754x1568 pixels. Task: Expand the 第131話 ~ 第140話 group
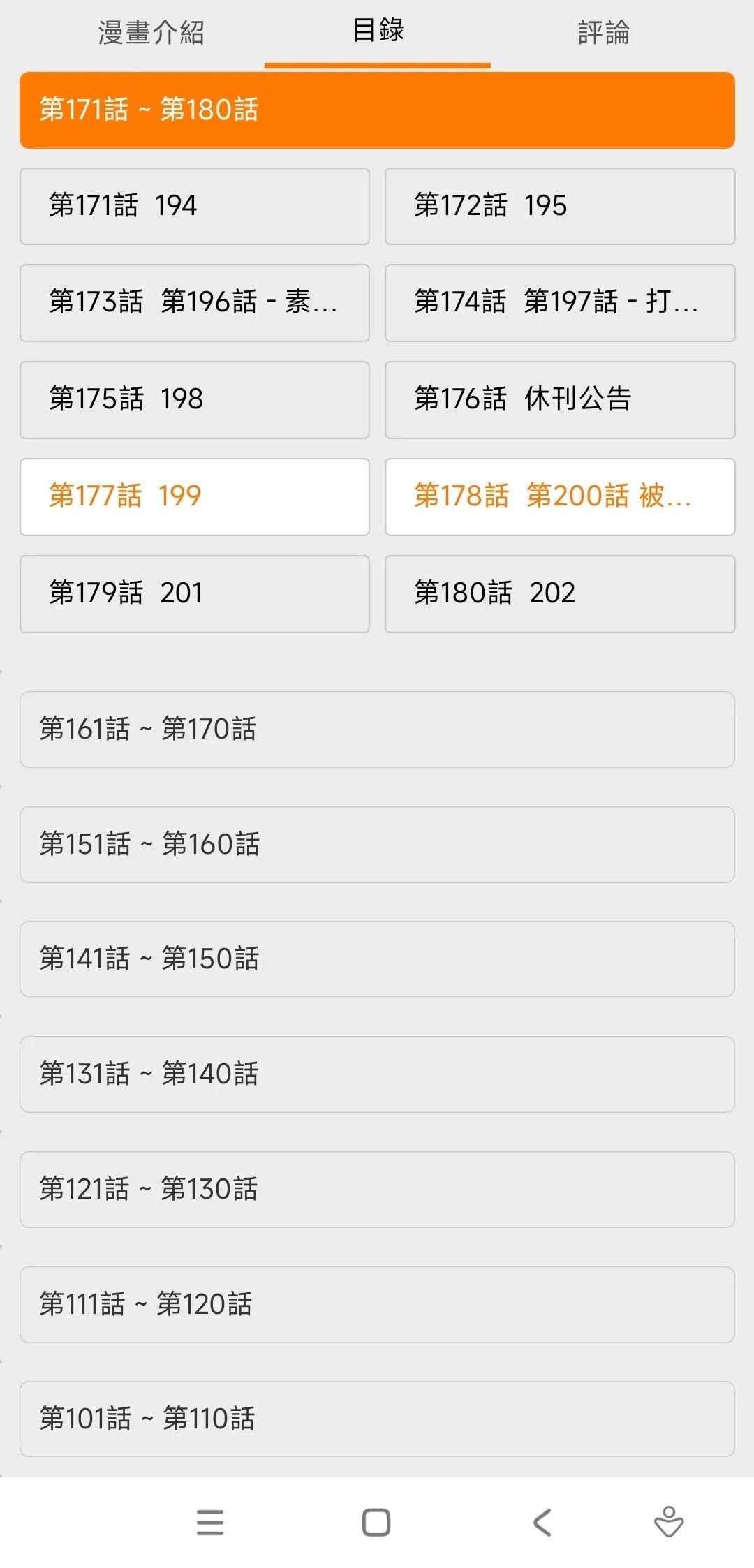pos(377,1074)
